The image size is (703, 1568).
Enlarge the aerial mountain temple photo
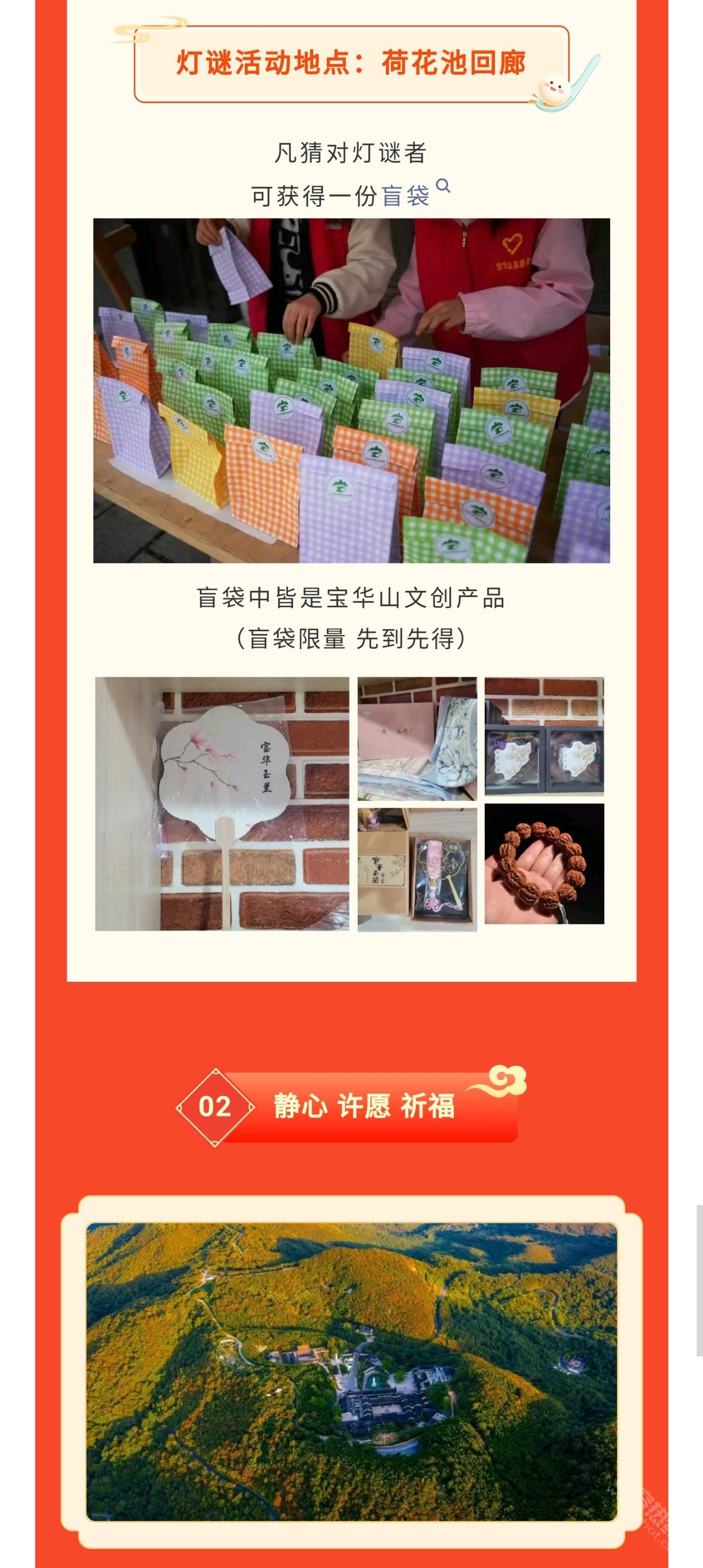351,1371
